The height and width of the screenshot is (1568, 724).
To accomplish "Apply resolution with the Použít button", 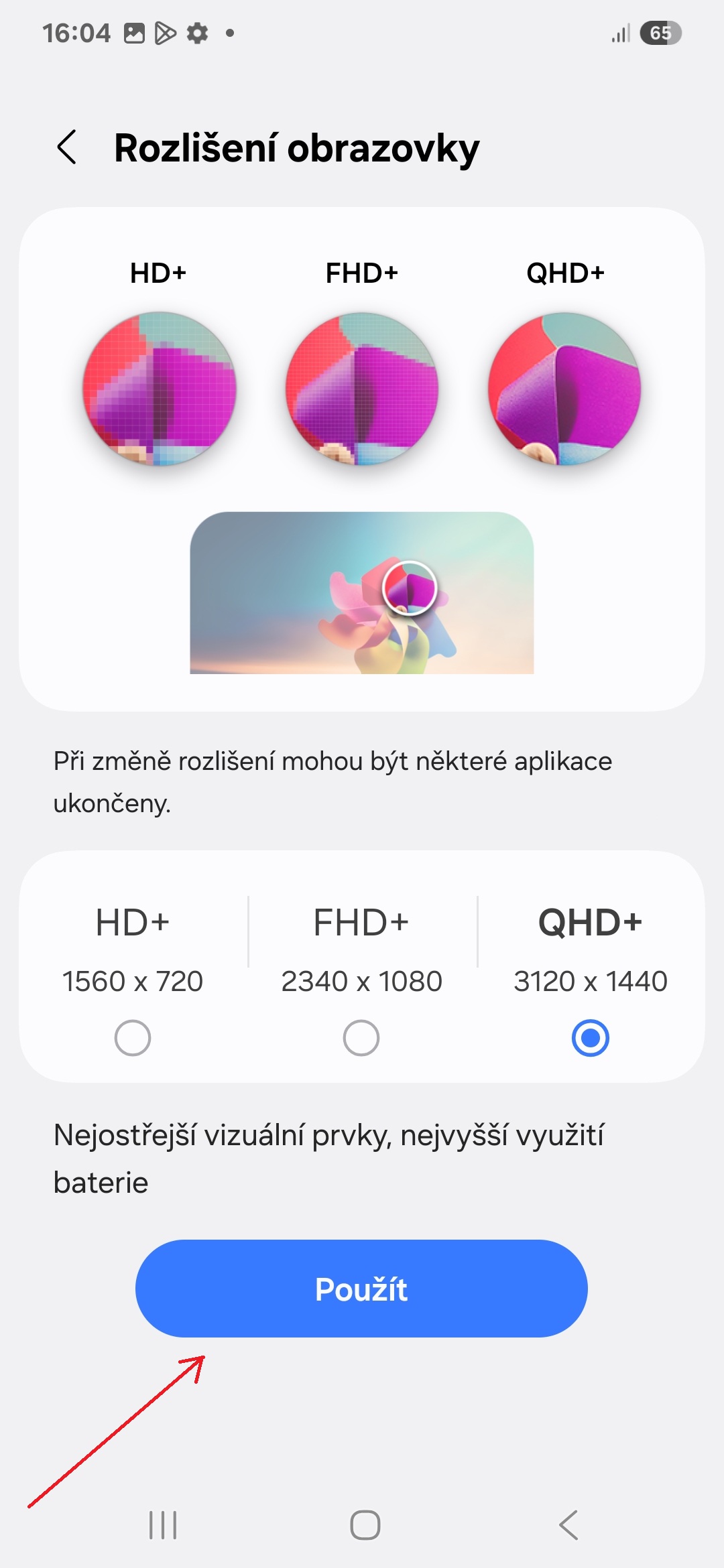I will [361, 1289].
